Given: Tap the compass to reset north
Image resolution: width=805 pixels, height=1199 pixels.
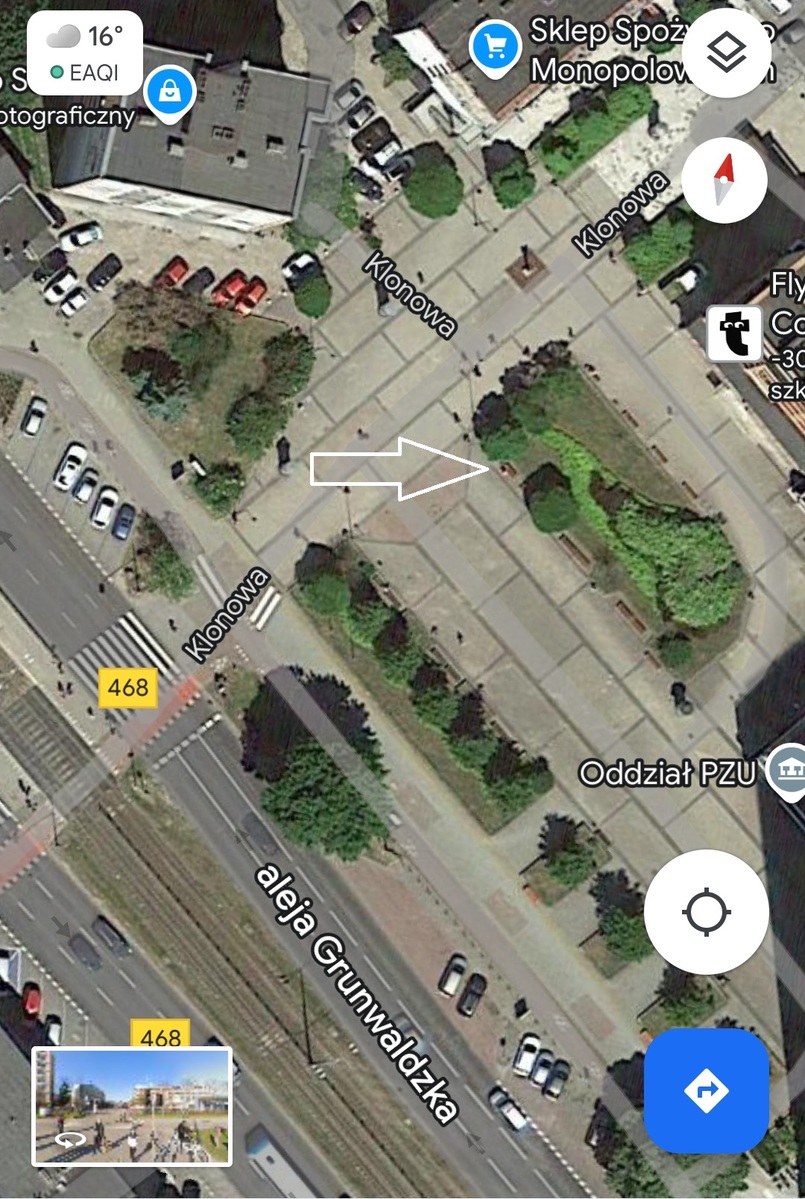Looking at the screenshot, I should click(x=724, y=180).
